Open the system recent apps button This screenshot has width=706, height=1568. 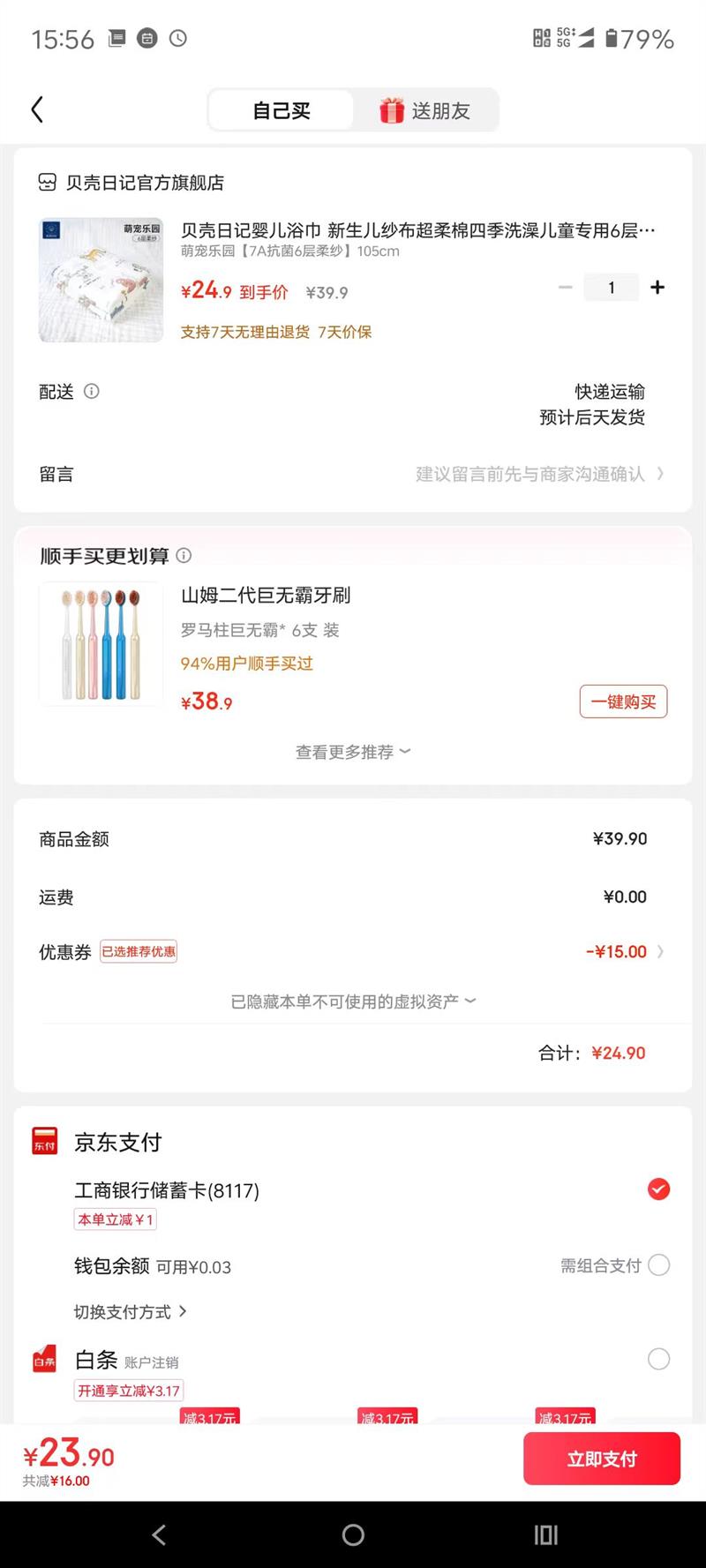546,1534
